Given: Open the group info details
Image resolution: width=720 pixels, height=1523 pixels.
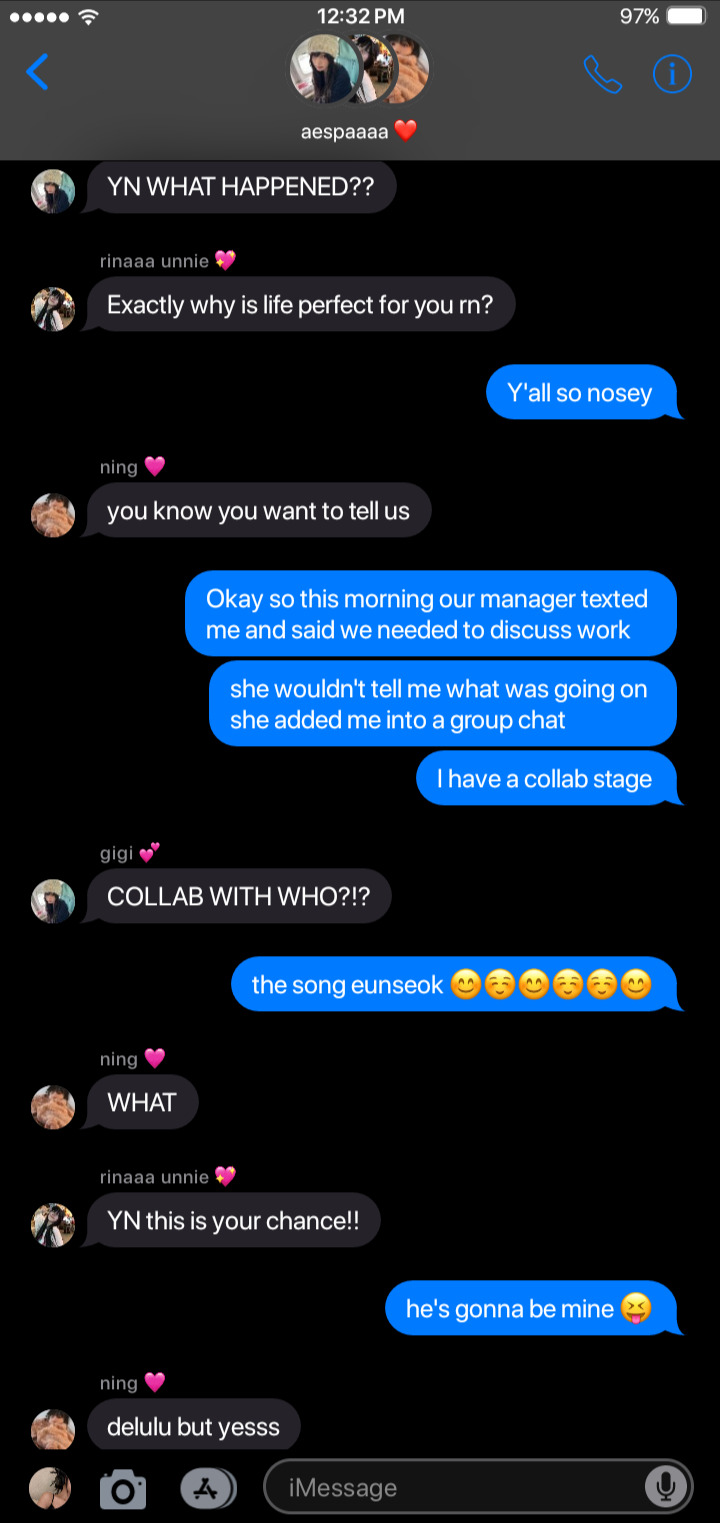Looking at the screenshot, I should click(672, 74).
